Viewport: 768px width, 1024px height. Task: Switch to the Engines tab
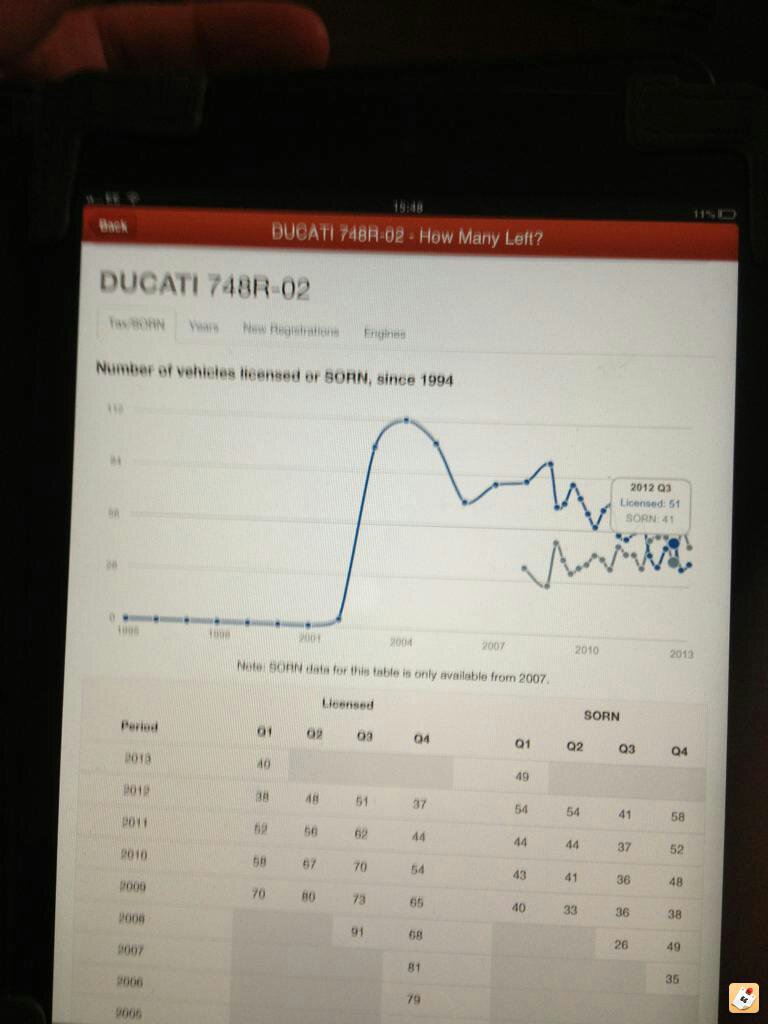[384, 333]
